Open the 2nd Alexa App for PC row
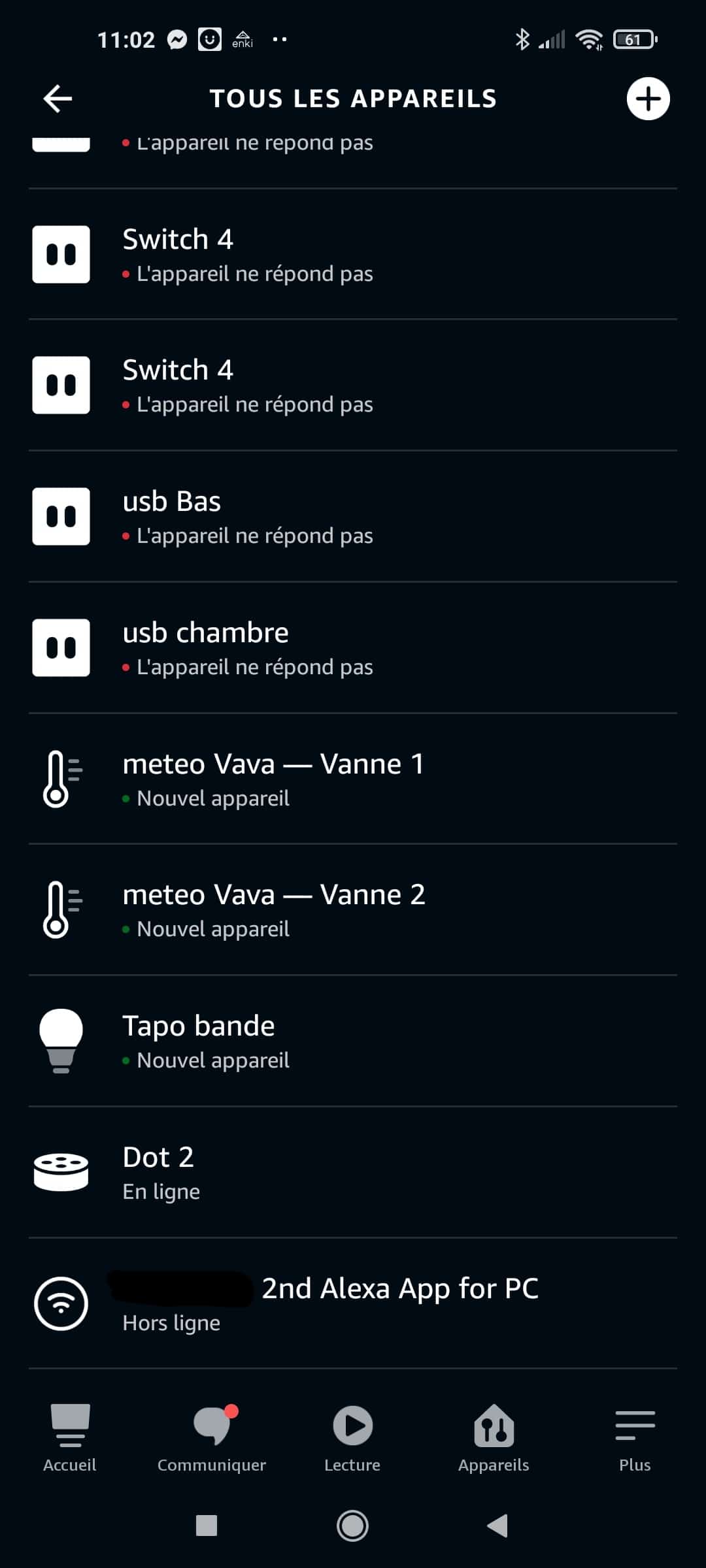Screen dimensions: 706x1568 coord(353,1303)
